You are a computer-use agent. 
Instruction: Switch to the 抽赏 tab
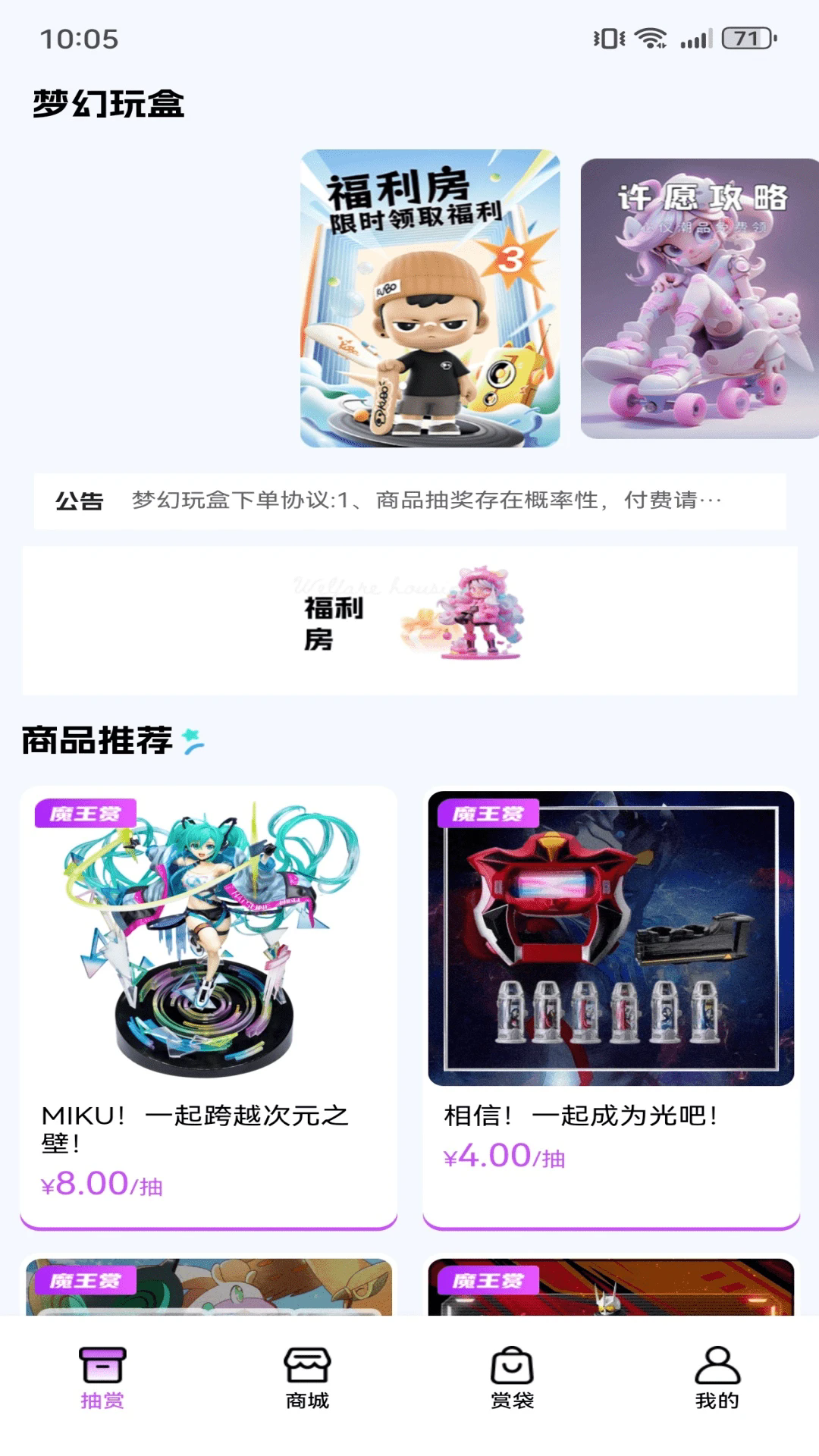click(x=102, y=1377)
